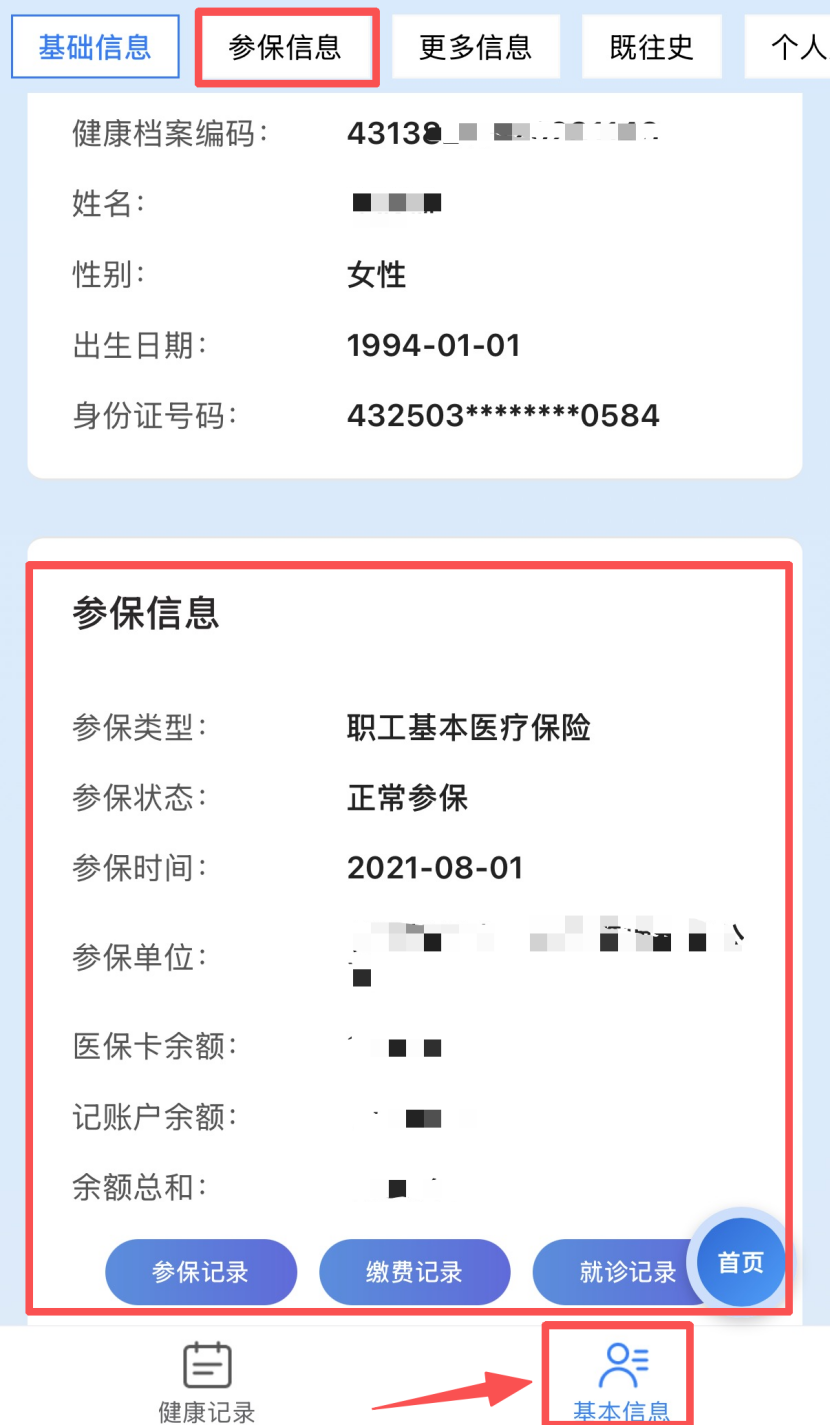
Task: Tap the 参保记录 button
Action: click(201, 1272)
